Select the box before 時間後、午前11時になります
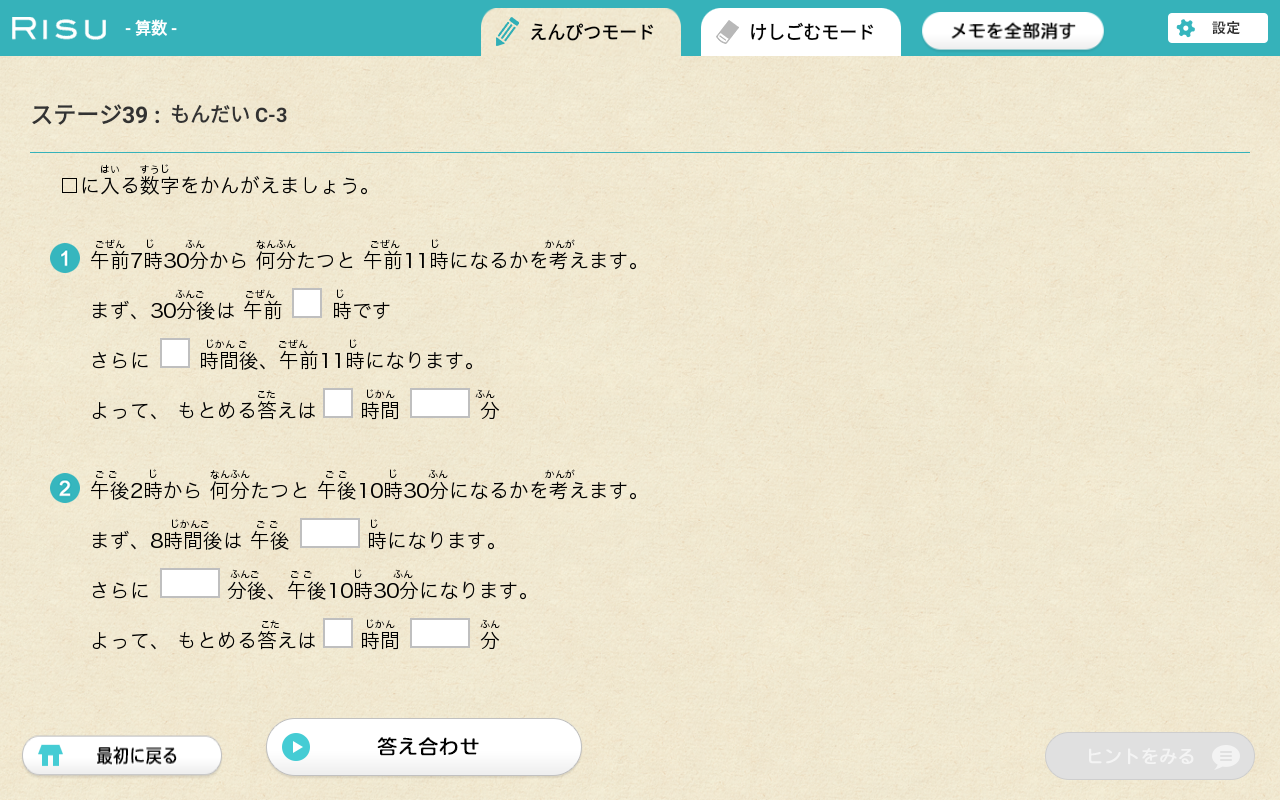1280x800 pixels. (x=175, y=353)
